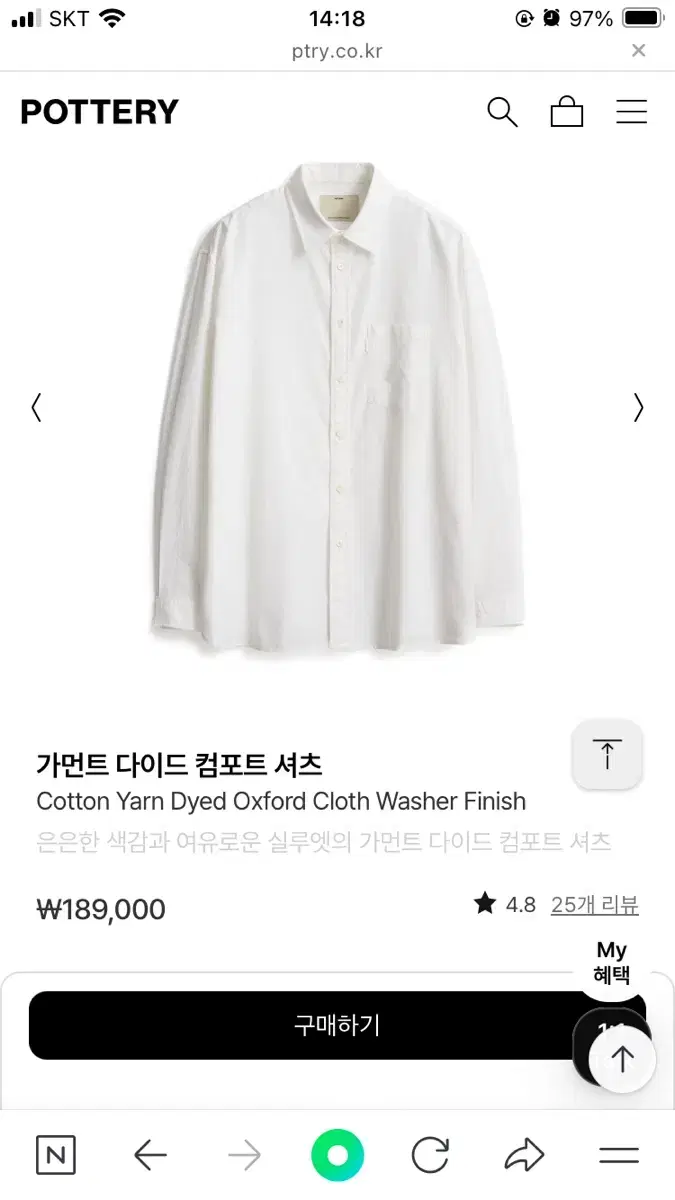Open the hamburger menu in header
This screenshot has height=1200, width=675.
pos(631,112)
